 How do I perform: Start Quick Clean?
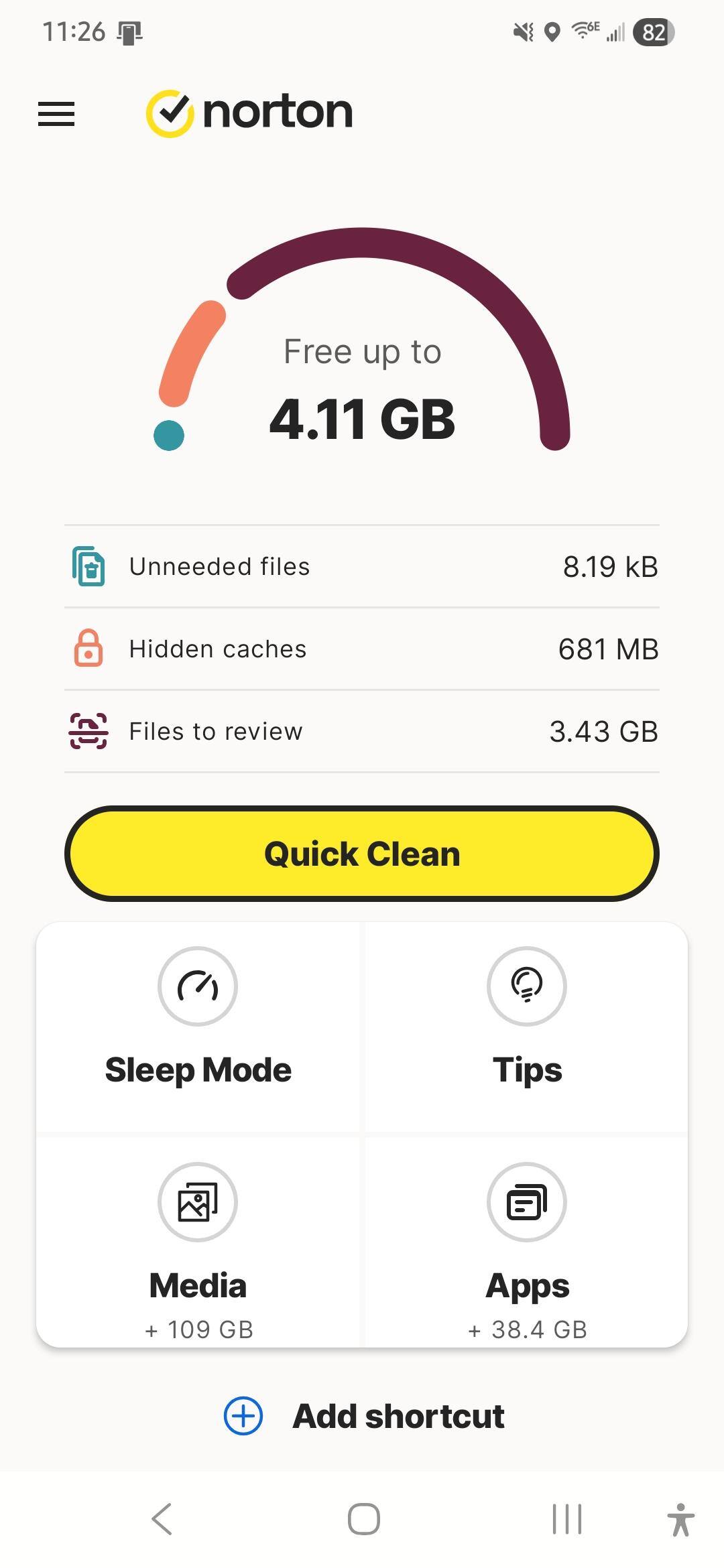coord(362,854)
